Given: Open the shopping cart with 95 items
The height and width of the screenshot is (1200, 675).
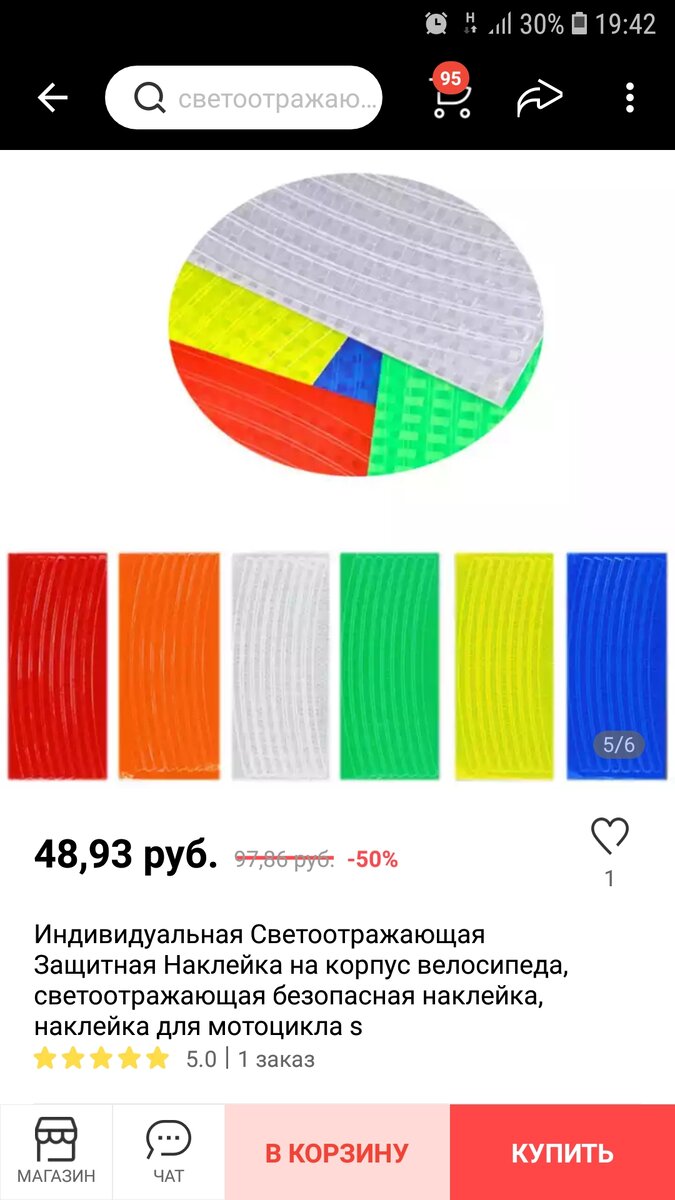Looking at the screenshot, I should pyautogui.click(x=451, y=97).
